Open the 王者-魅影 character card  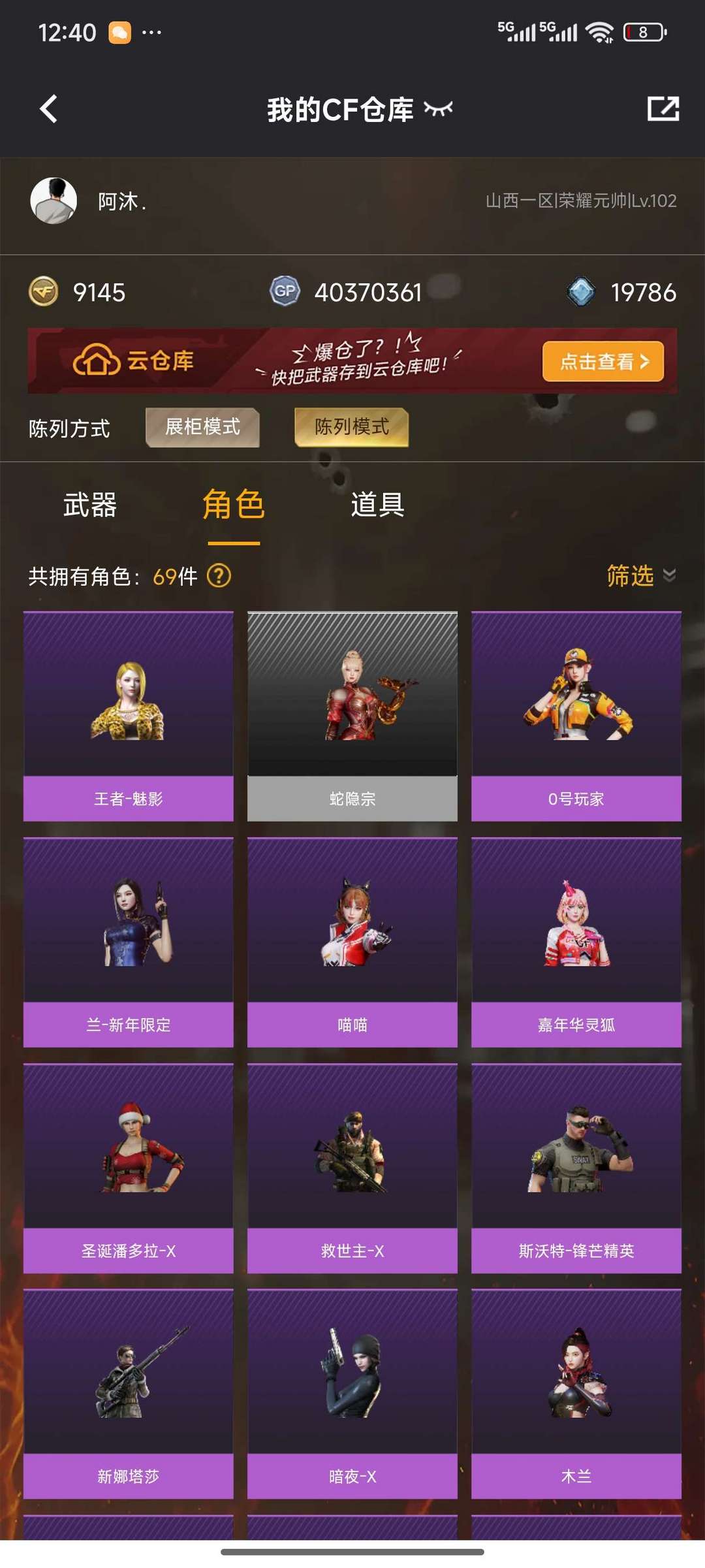point(129,716)
